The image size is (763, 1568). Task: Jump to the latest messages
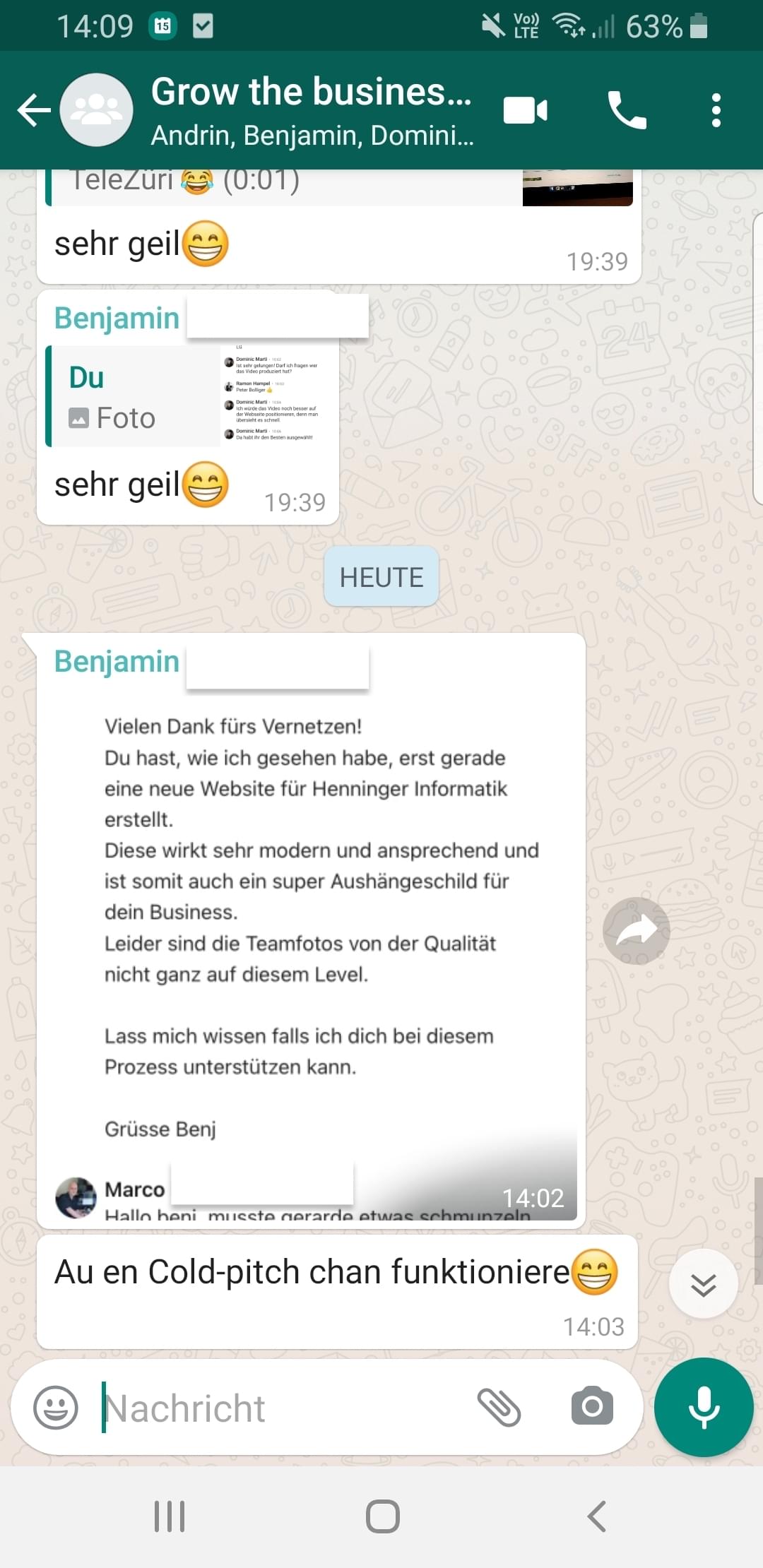(703, 1283)
